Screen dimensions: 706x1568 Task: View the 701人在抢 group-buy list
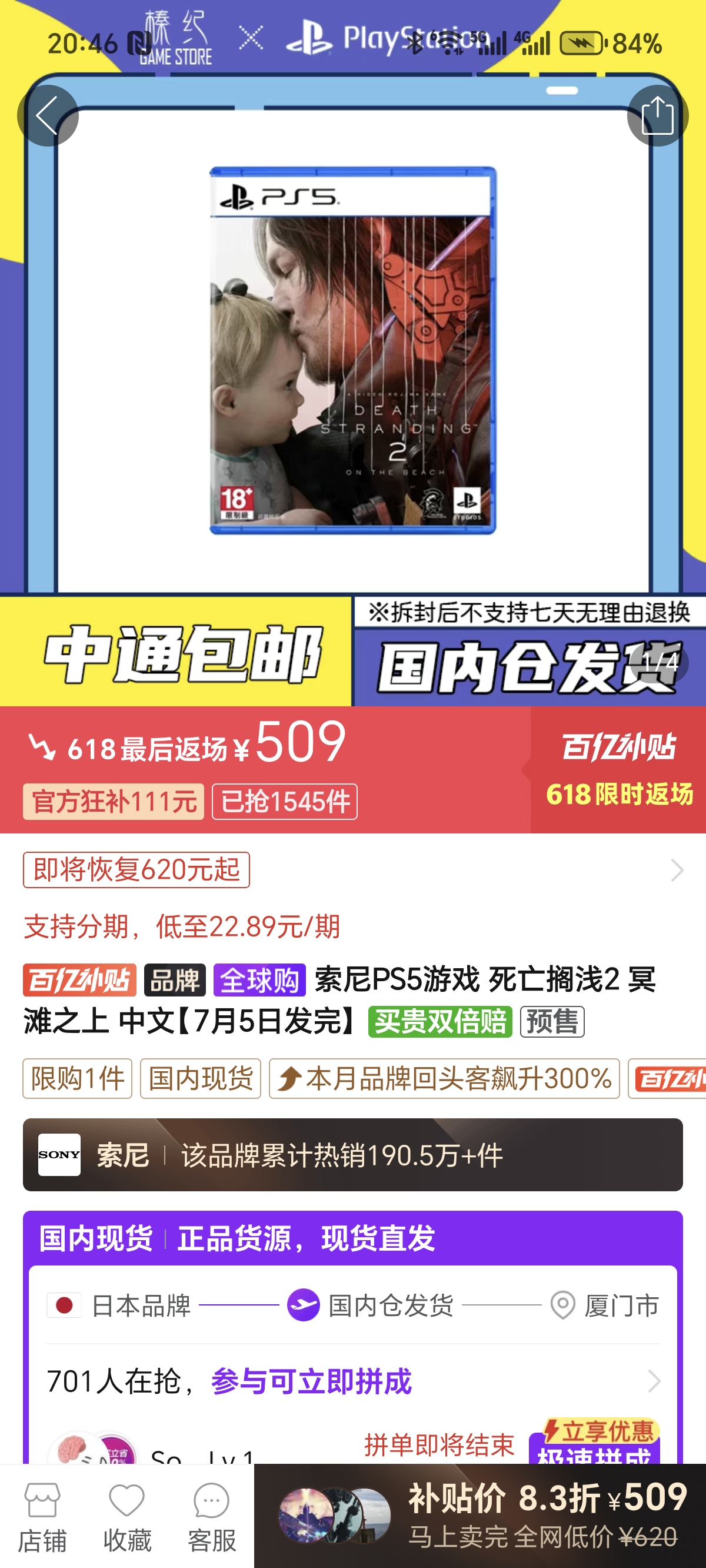[352, 1381]
